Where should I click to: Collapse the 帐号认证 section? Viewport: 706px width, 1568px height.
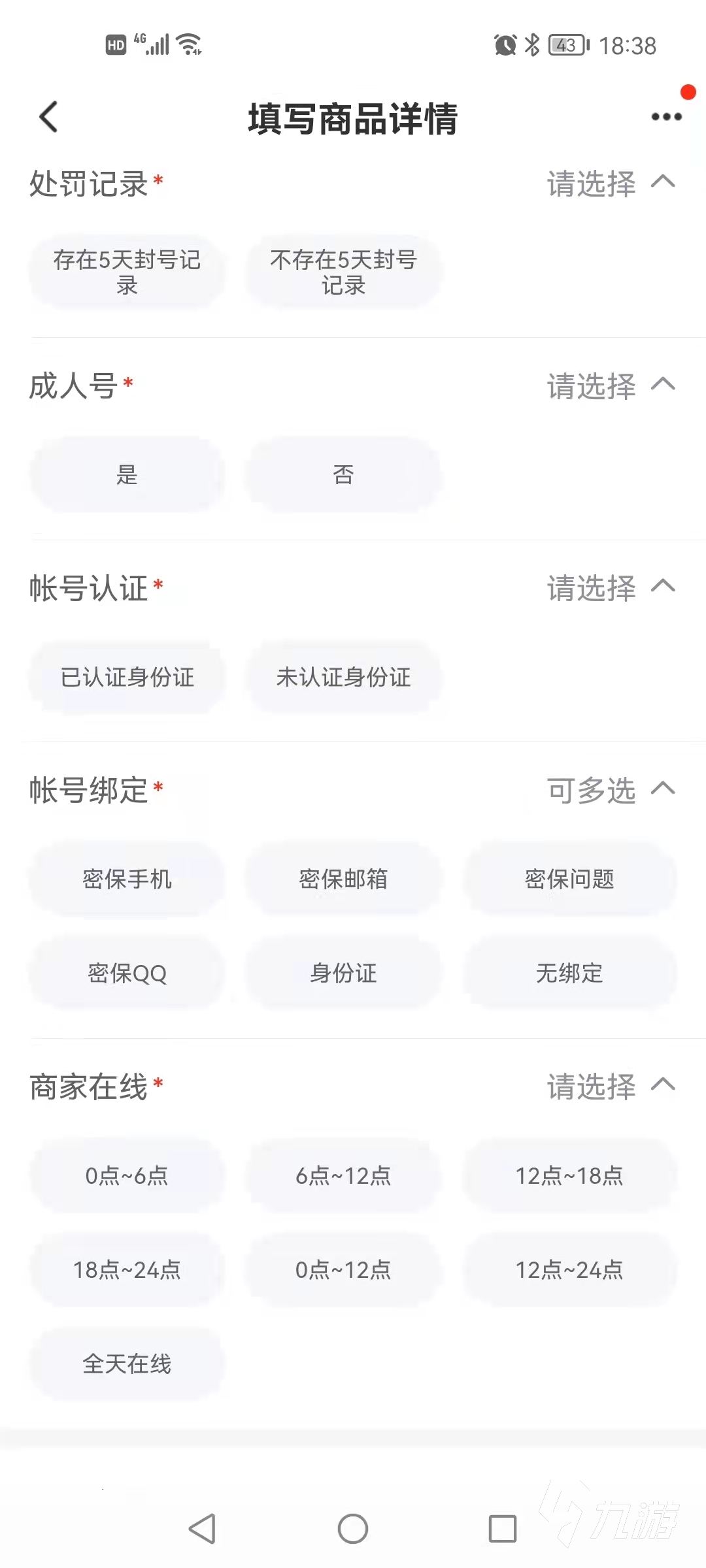pyautogui.click(x=663, y=587)
